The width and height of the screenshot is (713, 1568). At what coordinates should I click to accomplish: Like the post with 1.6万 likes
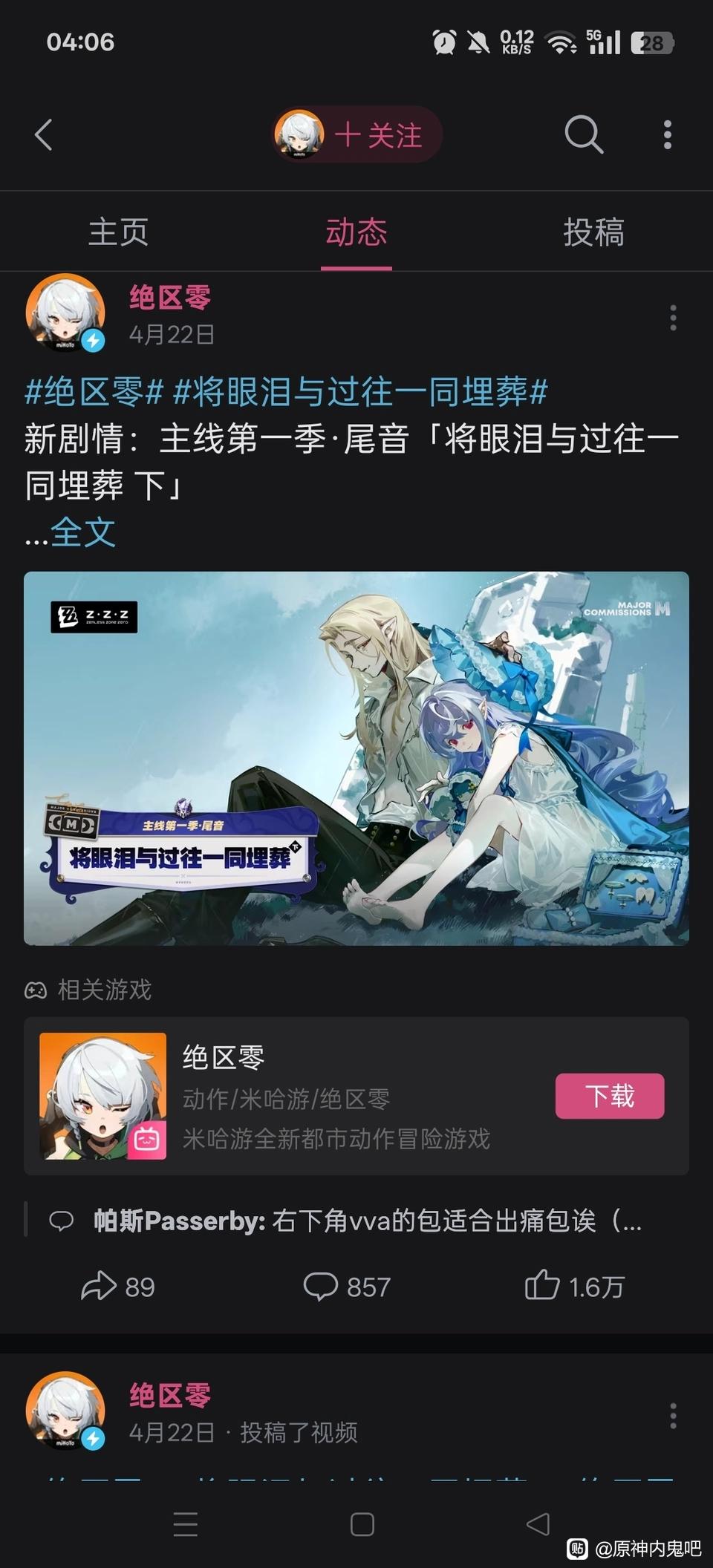click(574, 1287)
